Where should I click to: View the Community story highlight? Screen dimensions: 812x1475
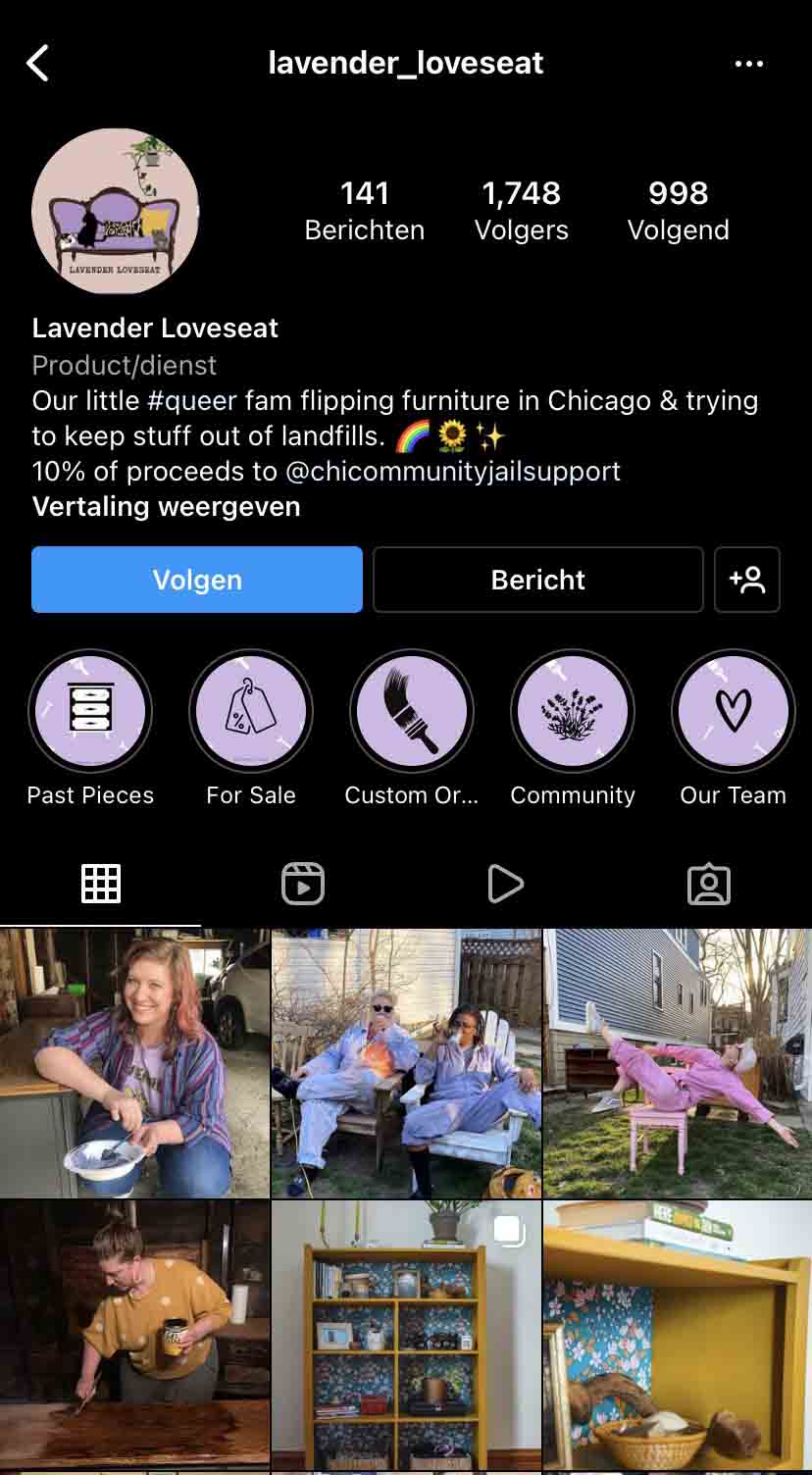point(573,710)
